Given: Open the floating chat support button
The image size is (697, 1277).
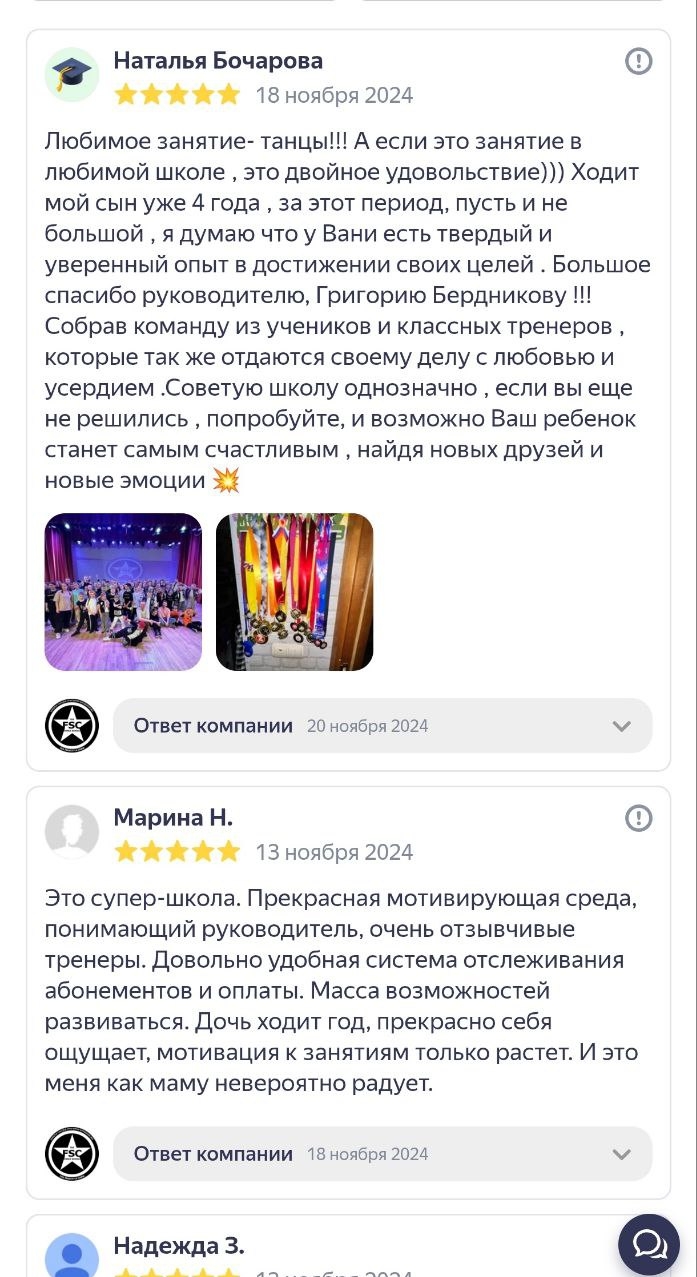Looking at the screenshot, I should pyautogui.click(x=649, y=1243).
